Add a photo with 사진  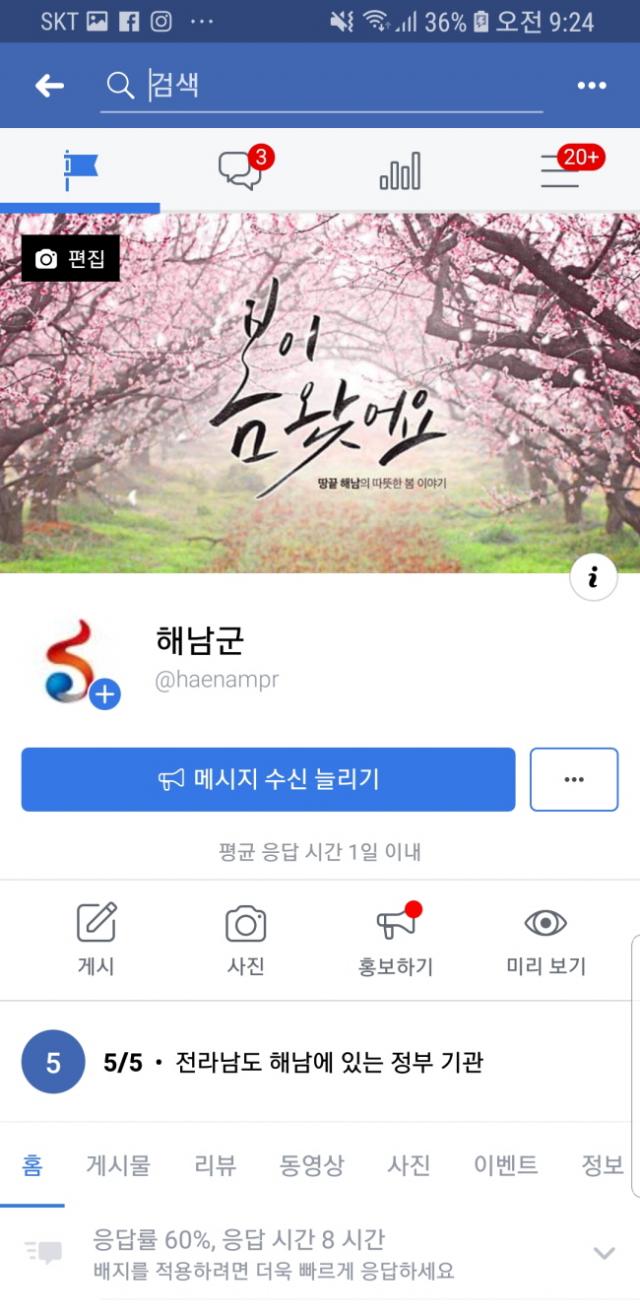click(245, 938)
